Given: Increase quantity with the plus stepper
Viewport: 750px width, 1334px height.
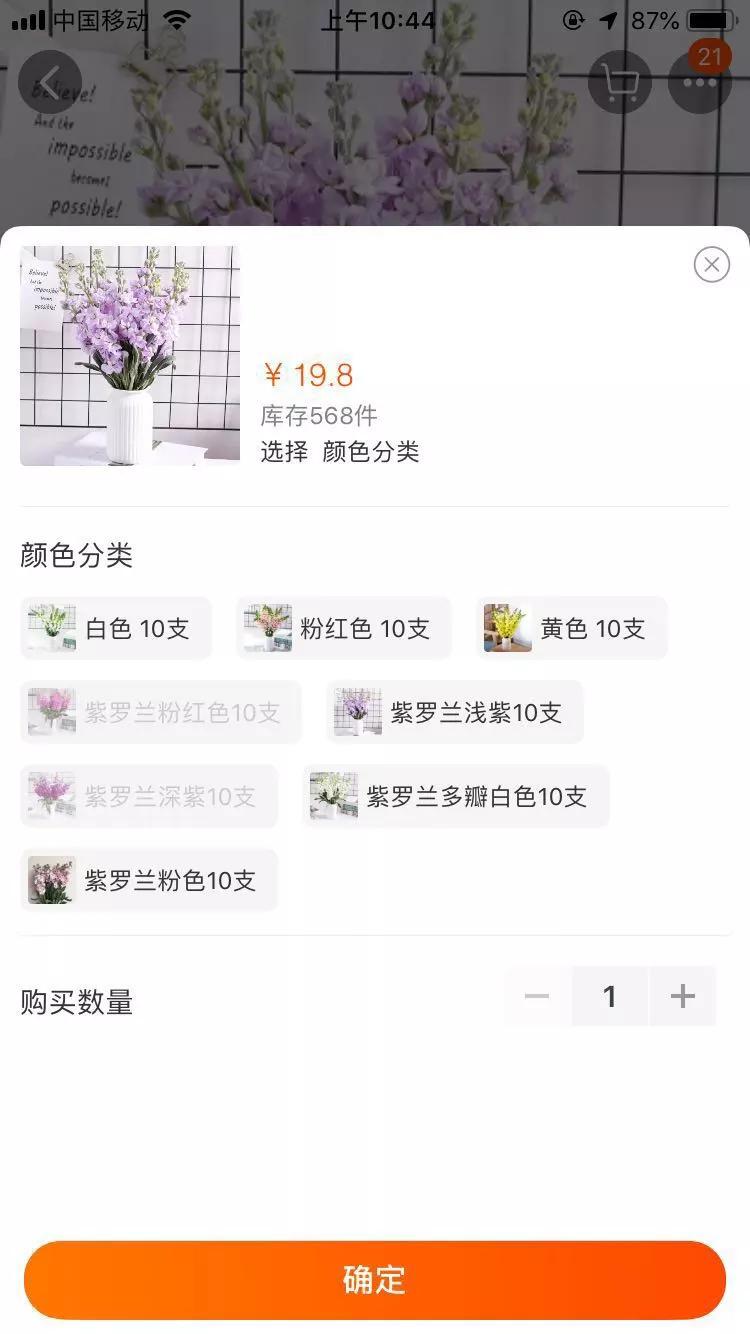Looking at the screenshot, I should pos(682,996).
